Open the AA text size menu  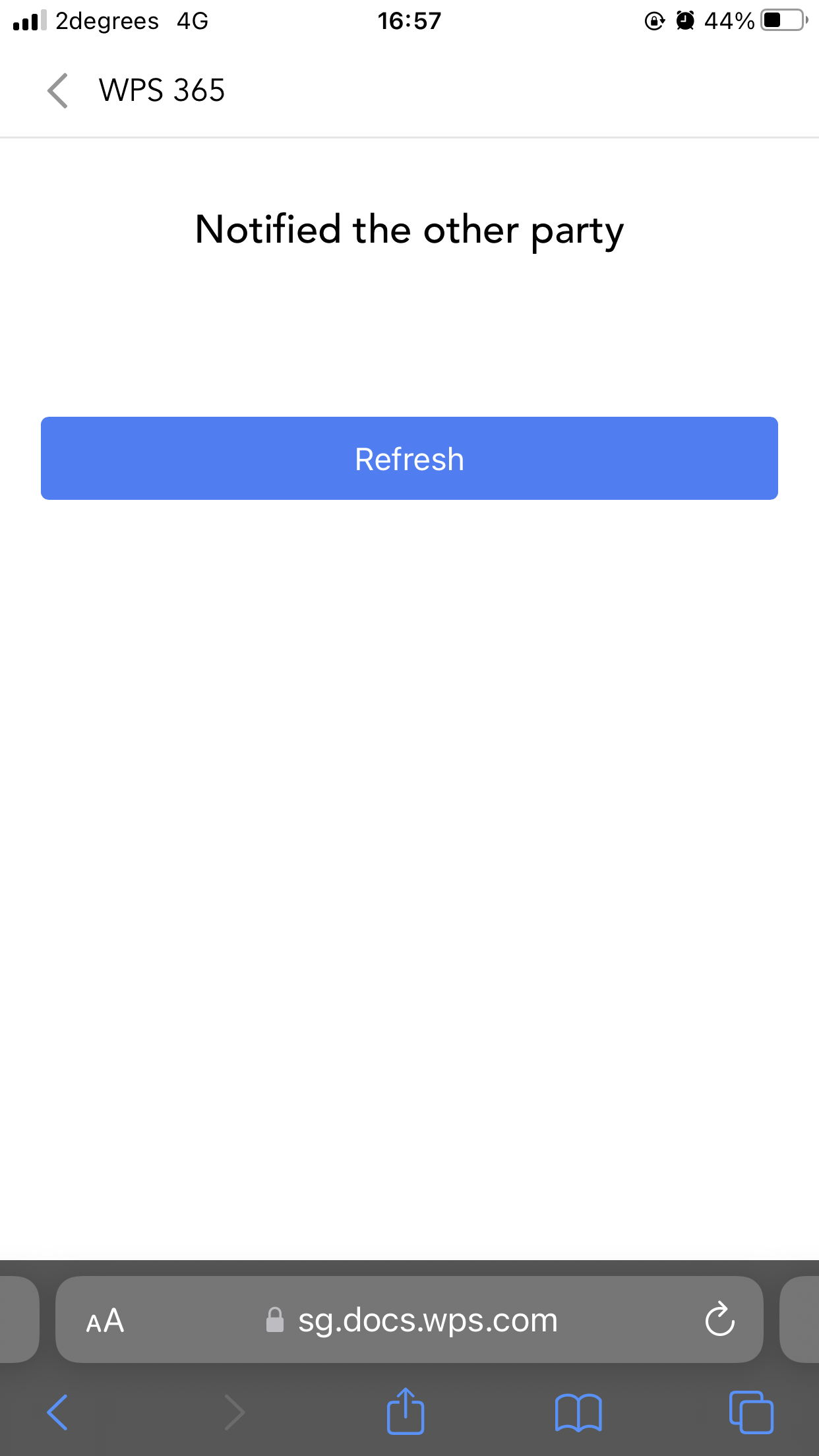pyautogui.click(x=105, y=1320)
